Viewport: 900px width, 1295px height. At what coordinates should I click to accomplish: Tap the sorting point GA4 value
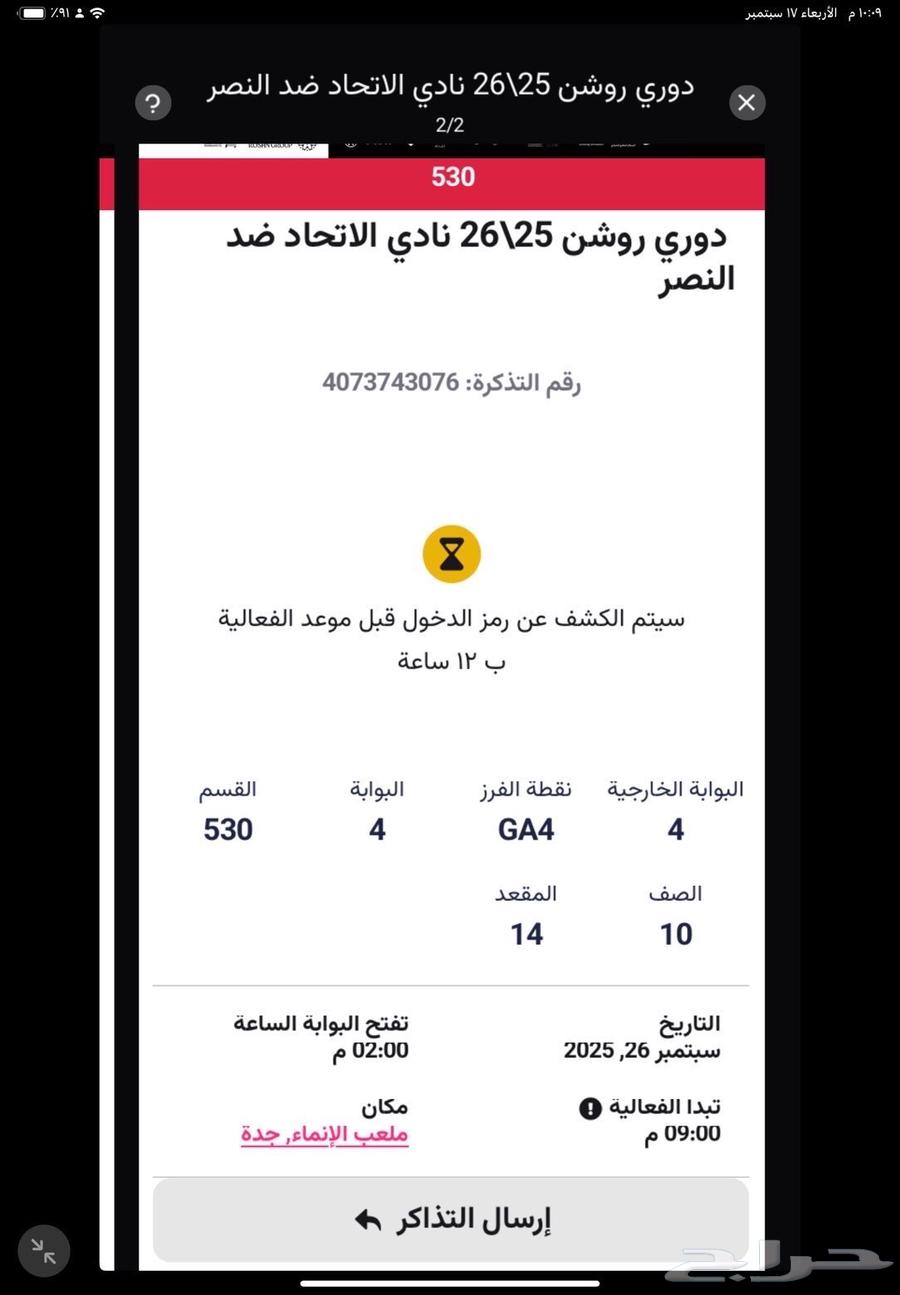(x=526, y=829)
